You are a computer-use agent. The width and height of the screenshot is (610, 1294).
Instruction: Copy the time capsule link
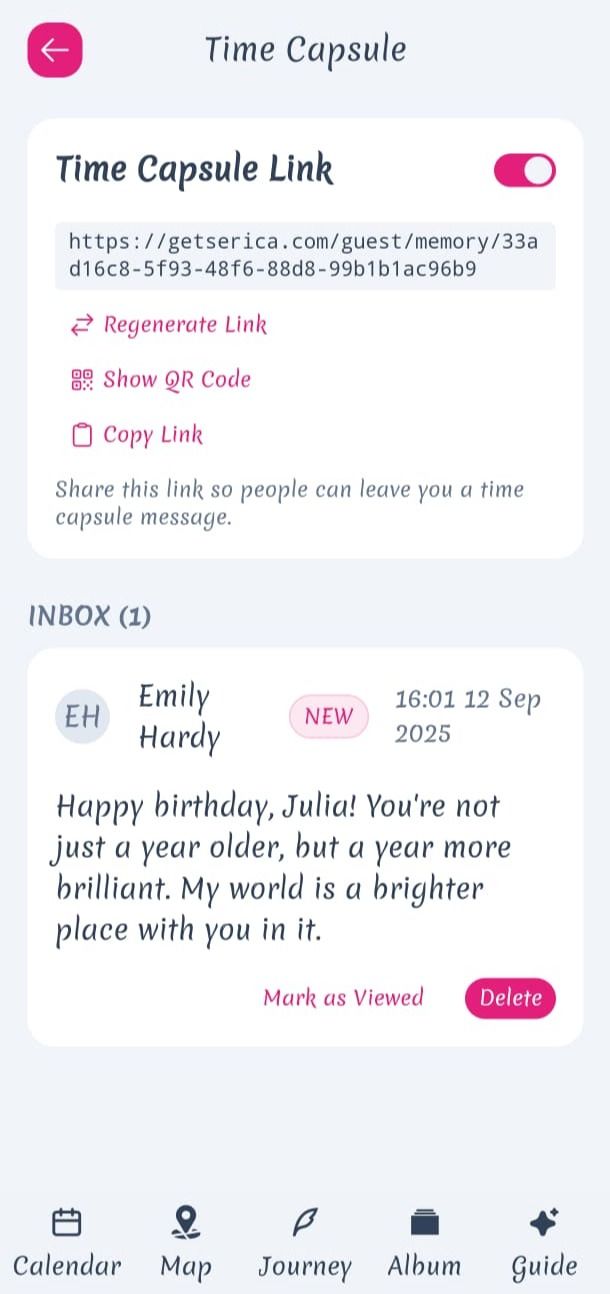click(137, 435)
